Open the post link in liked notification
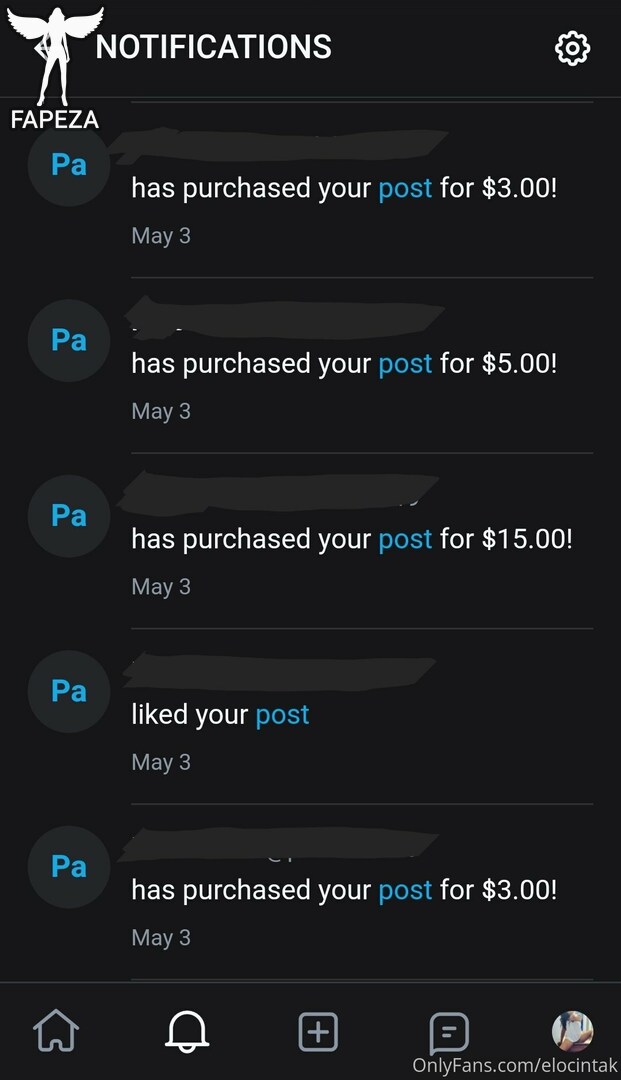621x1080 pixels. 282,715
